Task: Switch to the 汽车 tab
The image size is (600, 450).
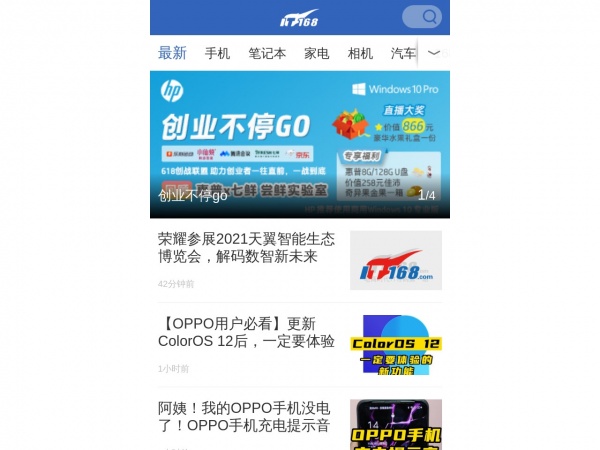Action: tap(403, 53)
